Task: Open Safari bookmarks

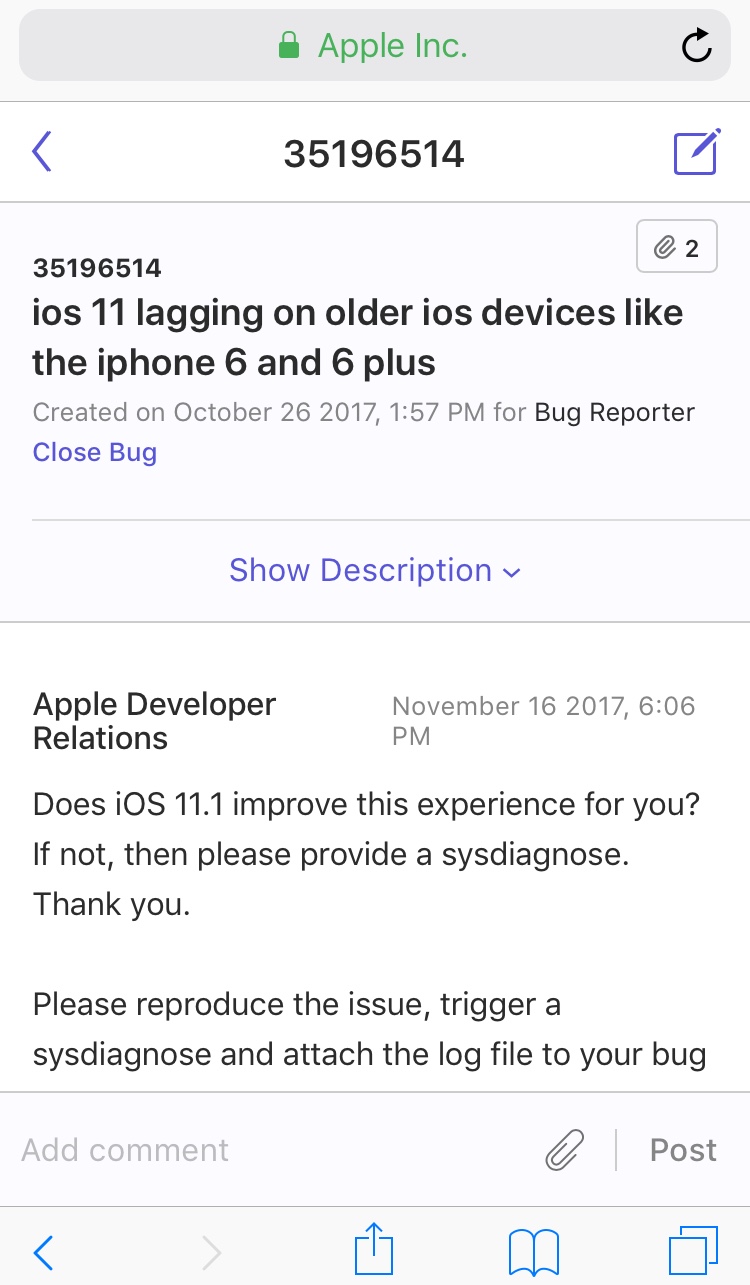Action: coord(533,1251)
